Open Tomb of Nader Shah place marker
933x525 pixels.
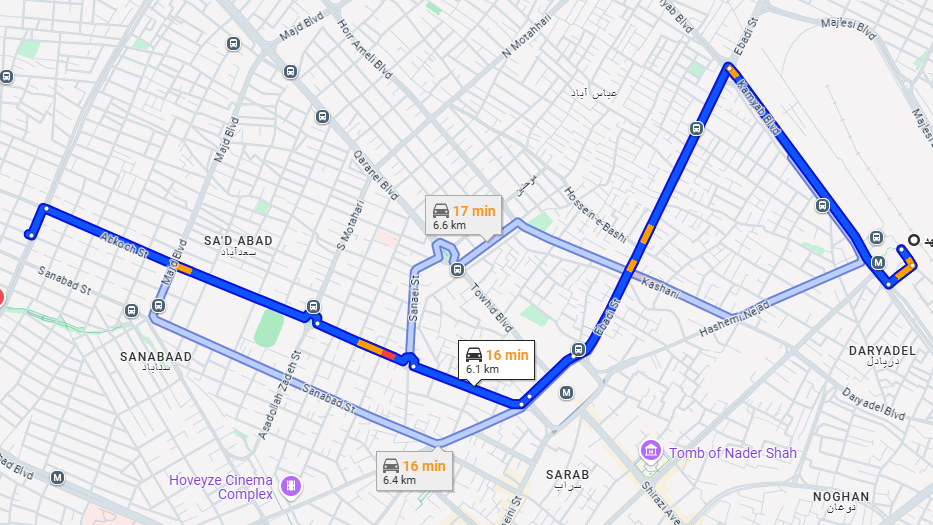point(652,452)
